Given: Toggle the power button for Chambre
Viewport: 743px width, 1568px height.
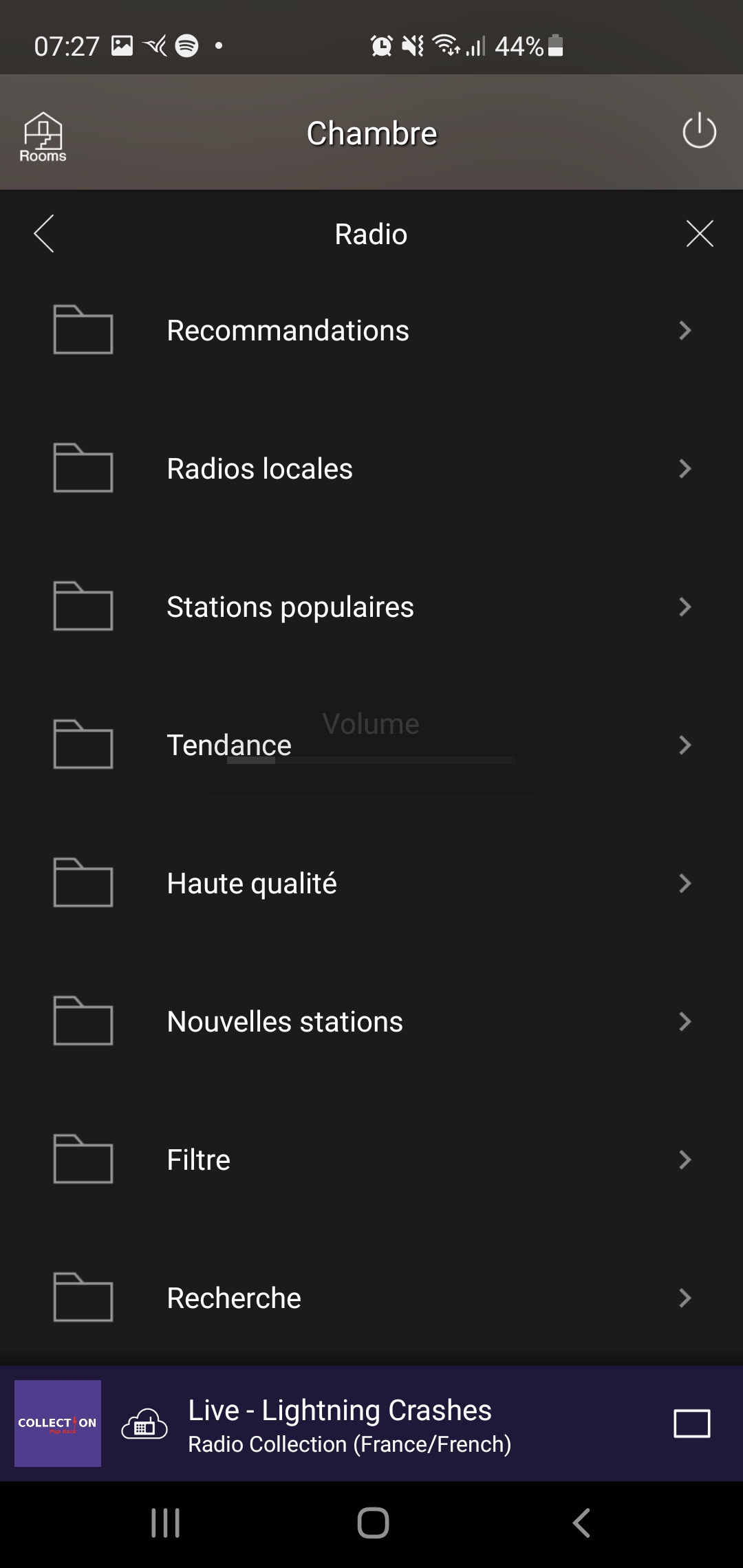Looking at the screenshot, I should [699, 131].
